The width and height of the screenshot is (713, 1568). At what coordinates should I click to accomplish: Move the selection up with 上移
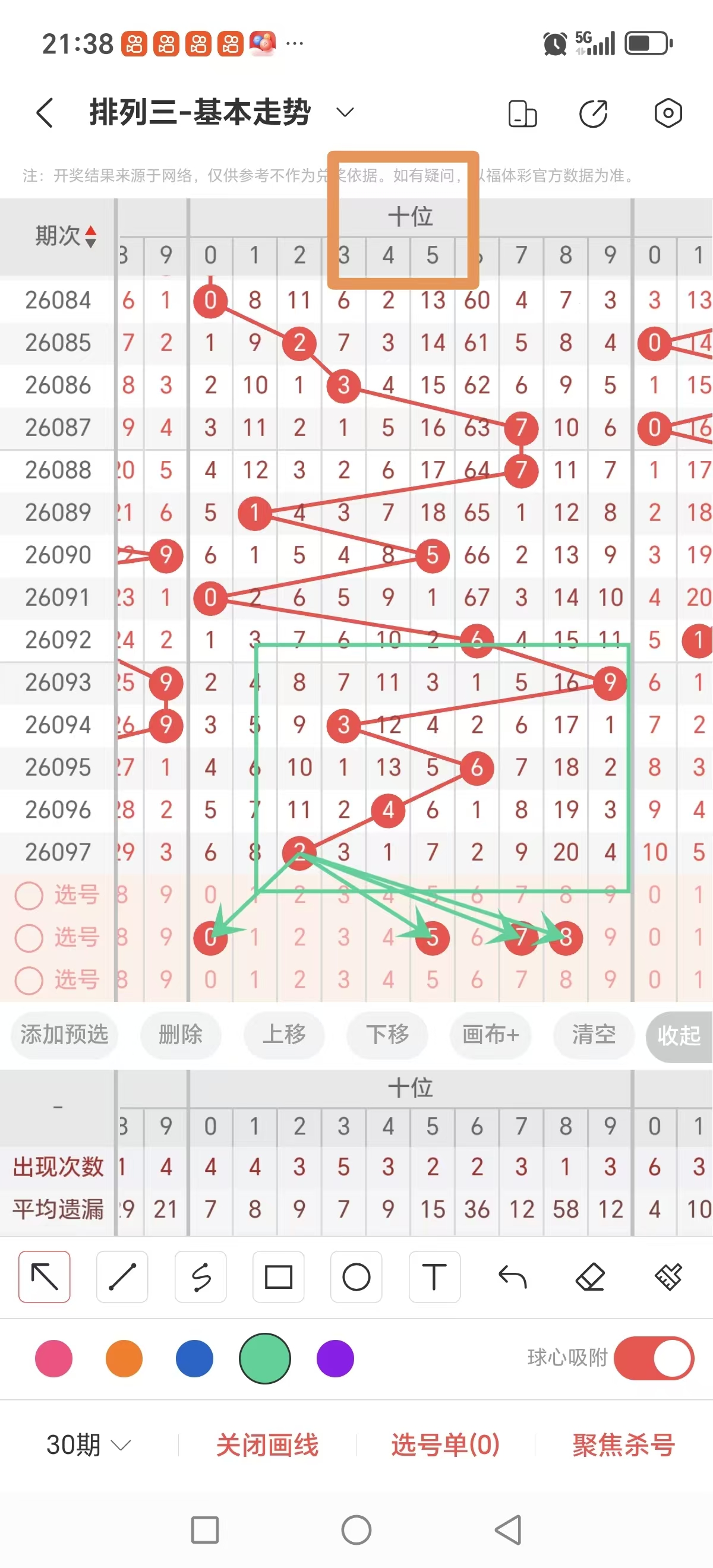point(284,1035)
